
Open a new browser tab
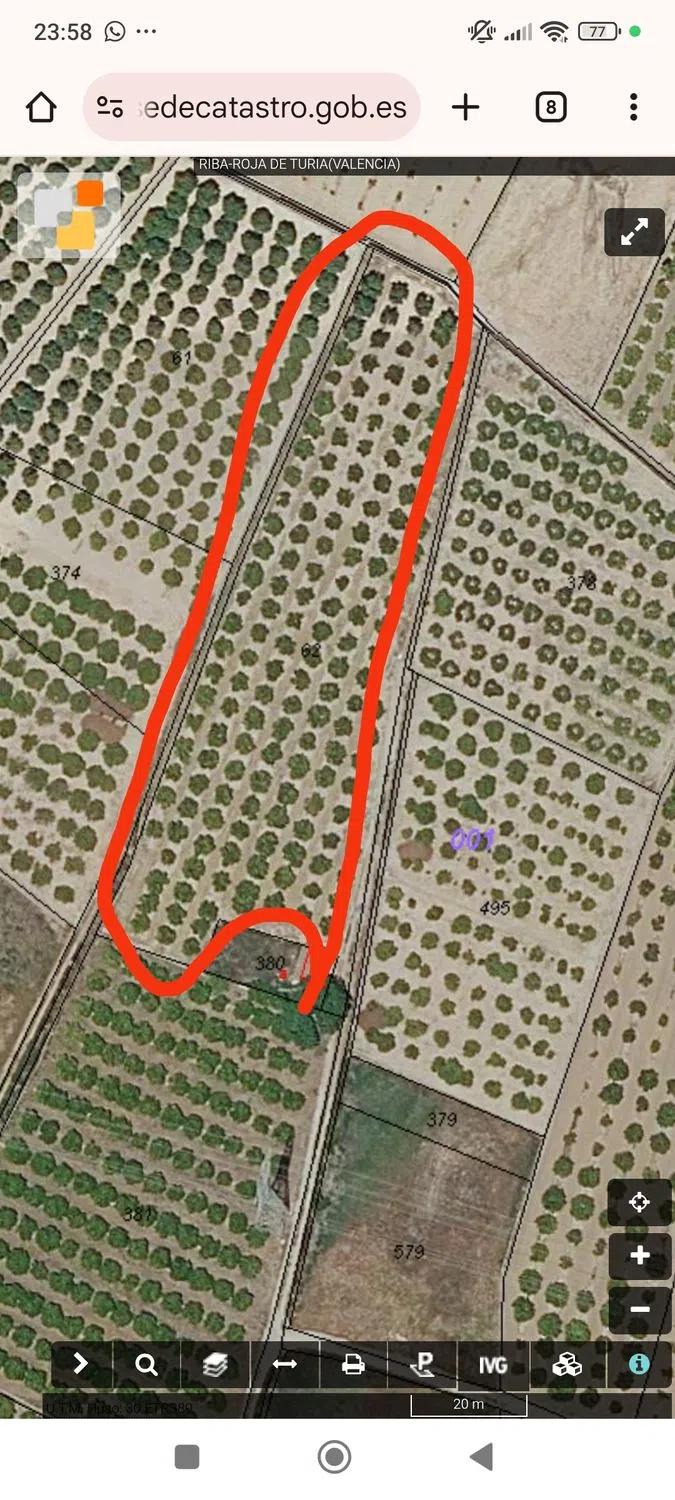[x=466, y=107]
